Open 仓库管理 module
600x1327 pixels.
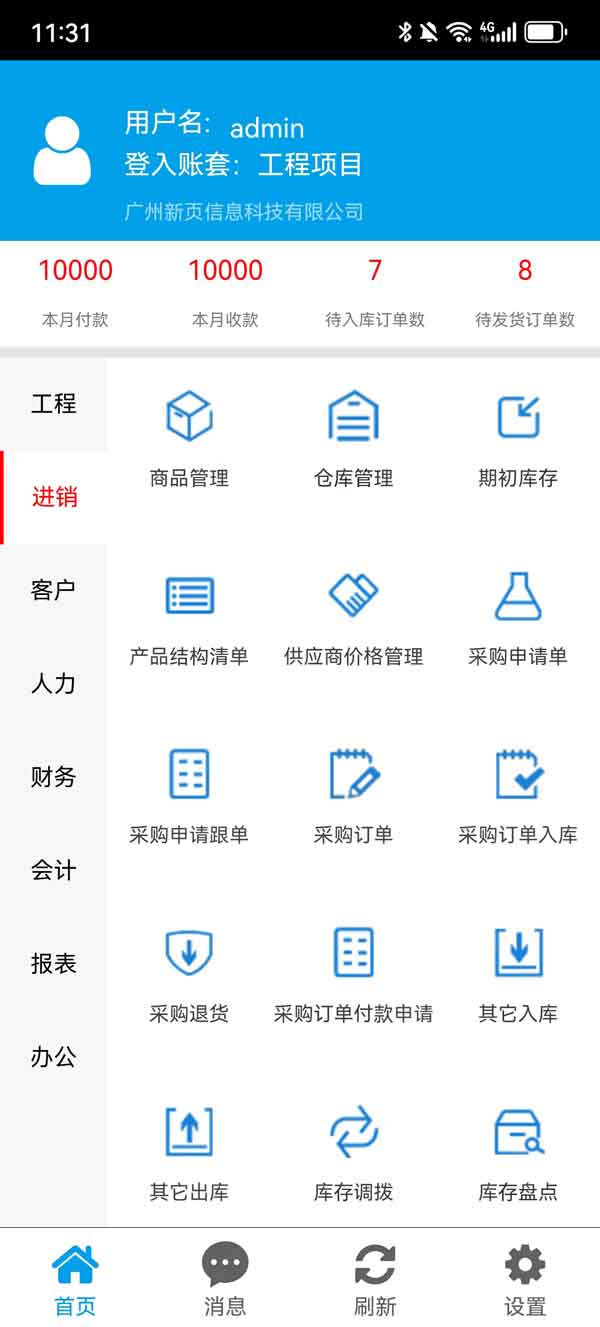tap(353, 438)
